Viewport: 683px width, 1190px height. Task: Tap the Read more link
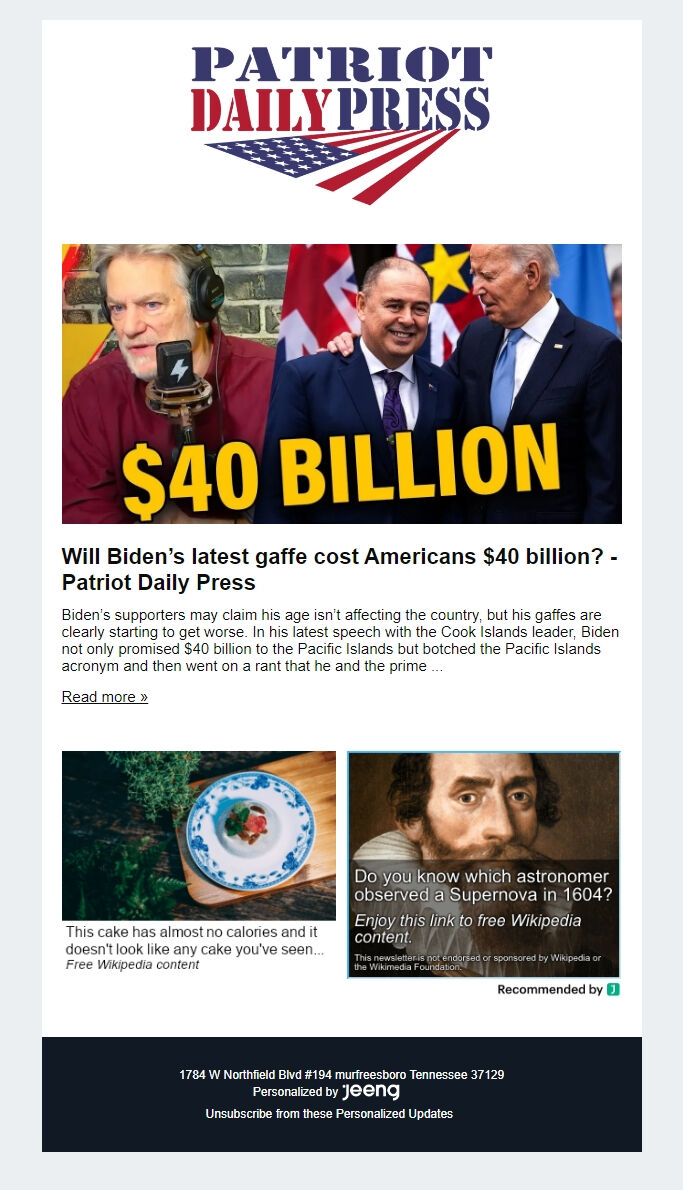(104, 697)
